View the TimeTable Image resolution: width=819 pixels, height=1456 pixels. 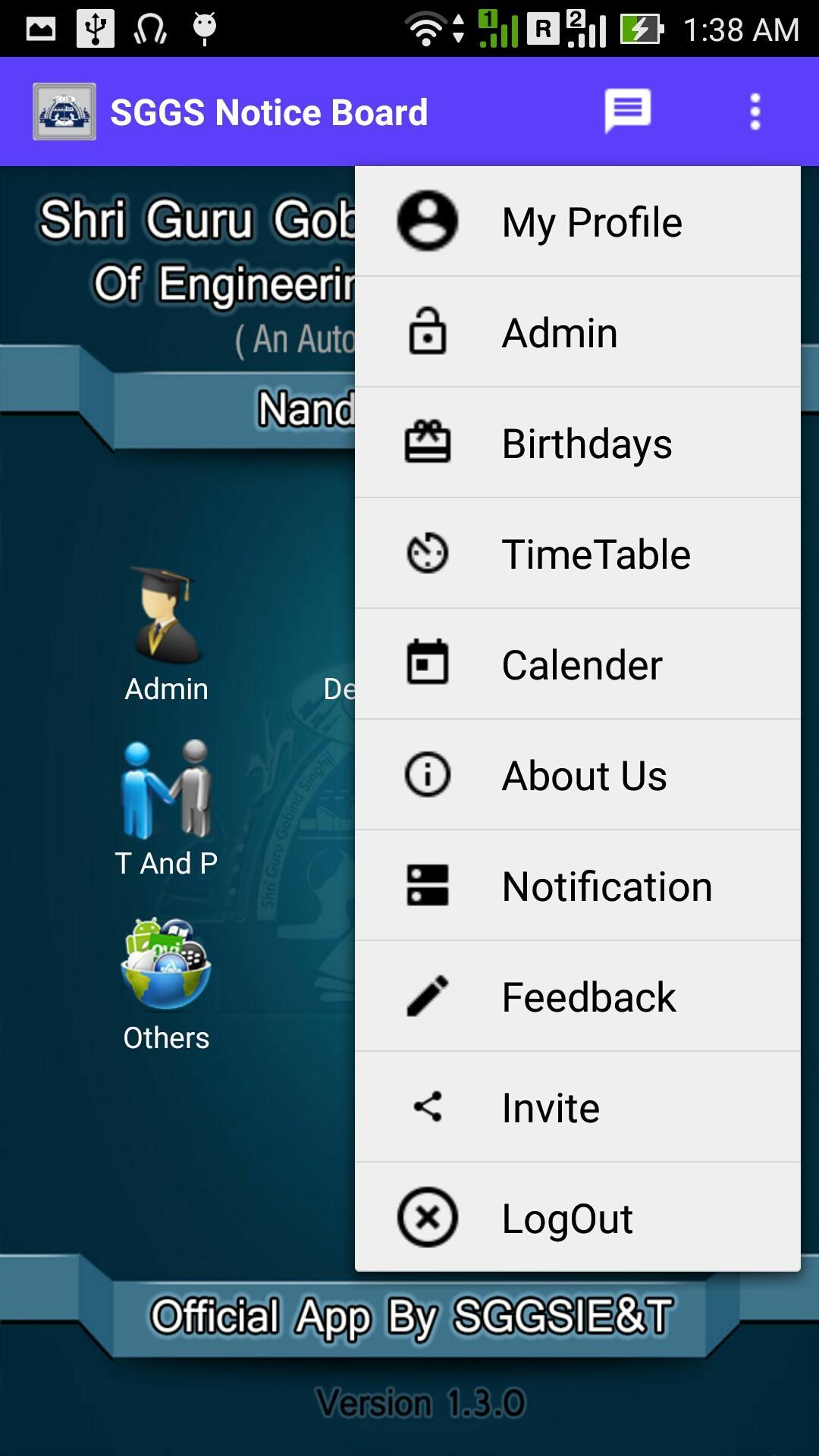[x=576, y=554]
